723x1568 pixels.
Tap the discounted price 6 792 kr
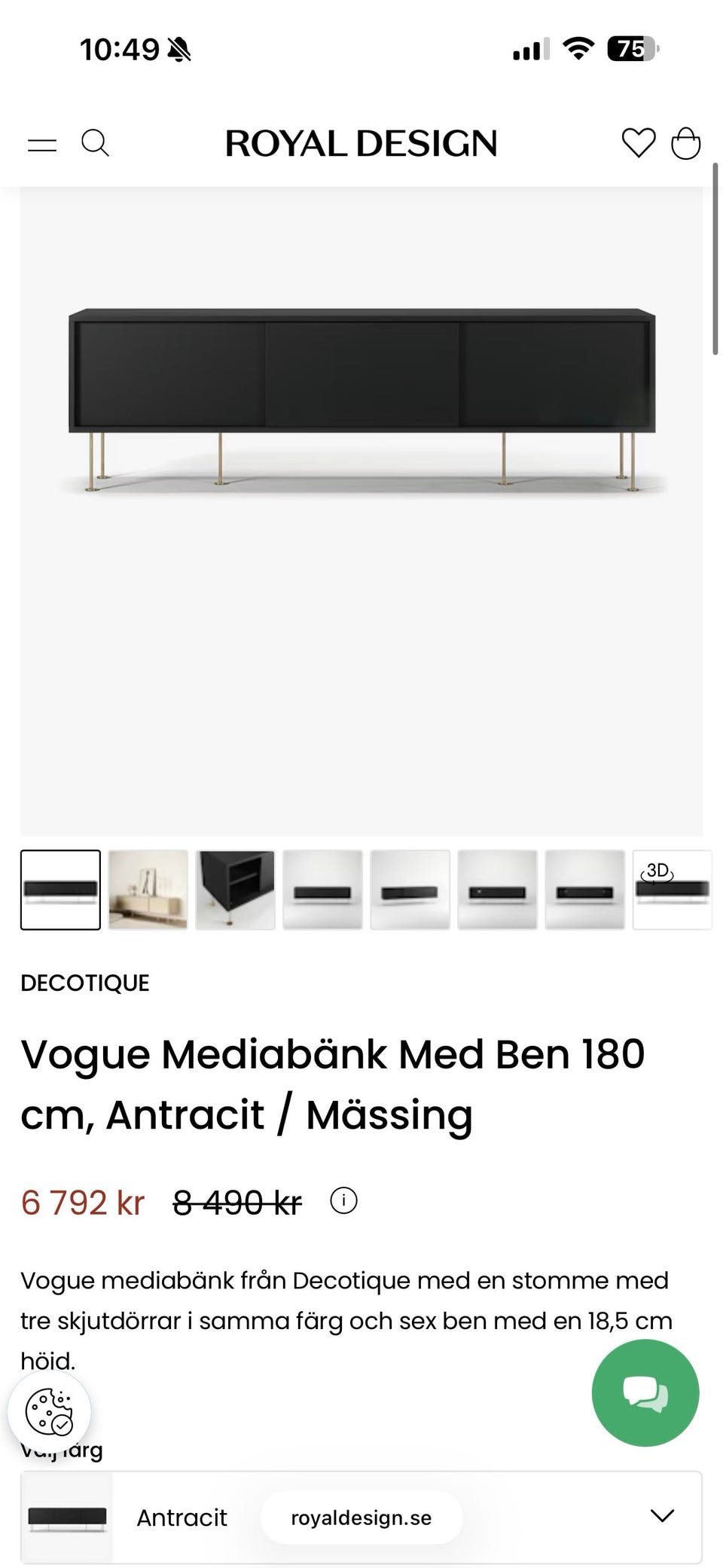pos(82,1201)
